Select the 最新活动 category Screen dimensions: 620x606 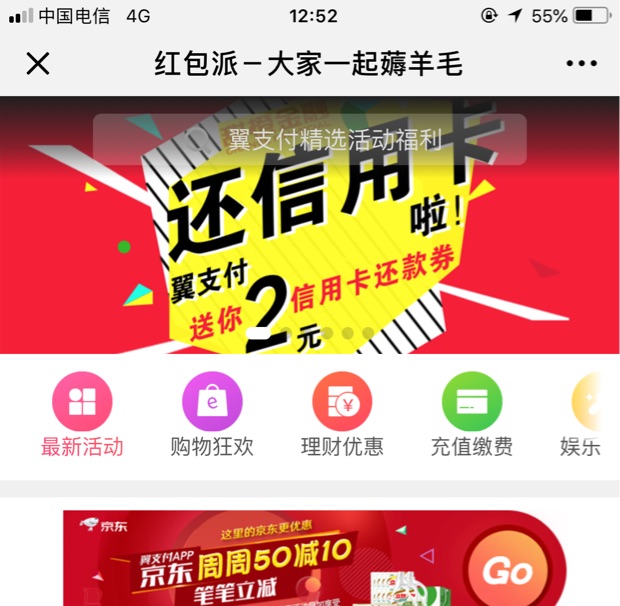point(82,415)
